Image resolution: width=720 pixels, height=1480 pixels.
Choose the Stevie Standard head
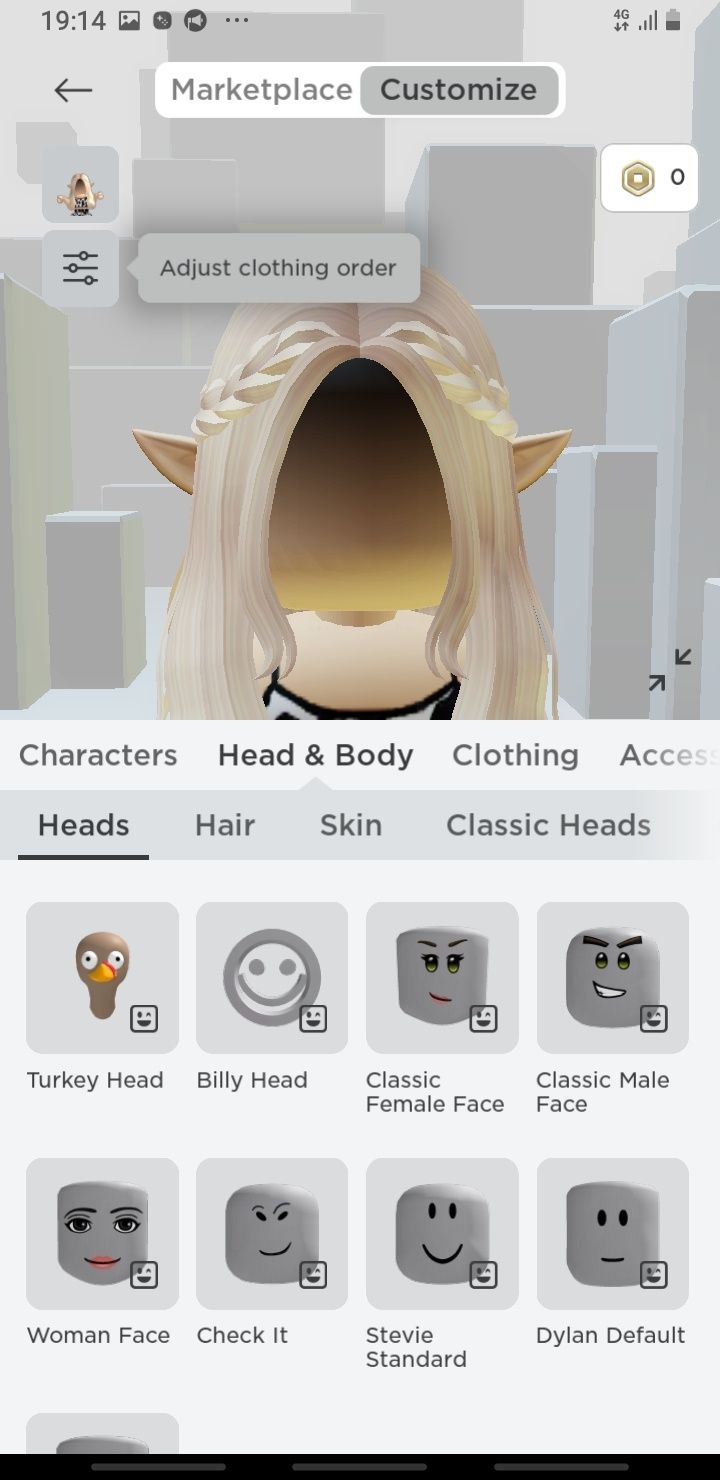click(x=442, y=1234)
